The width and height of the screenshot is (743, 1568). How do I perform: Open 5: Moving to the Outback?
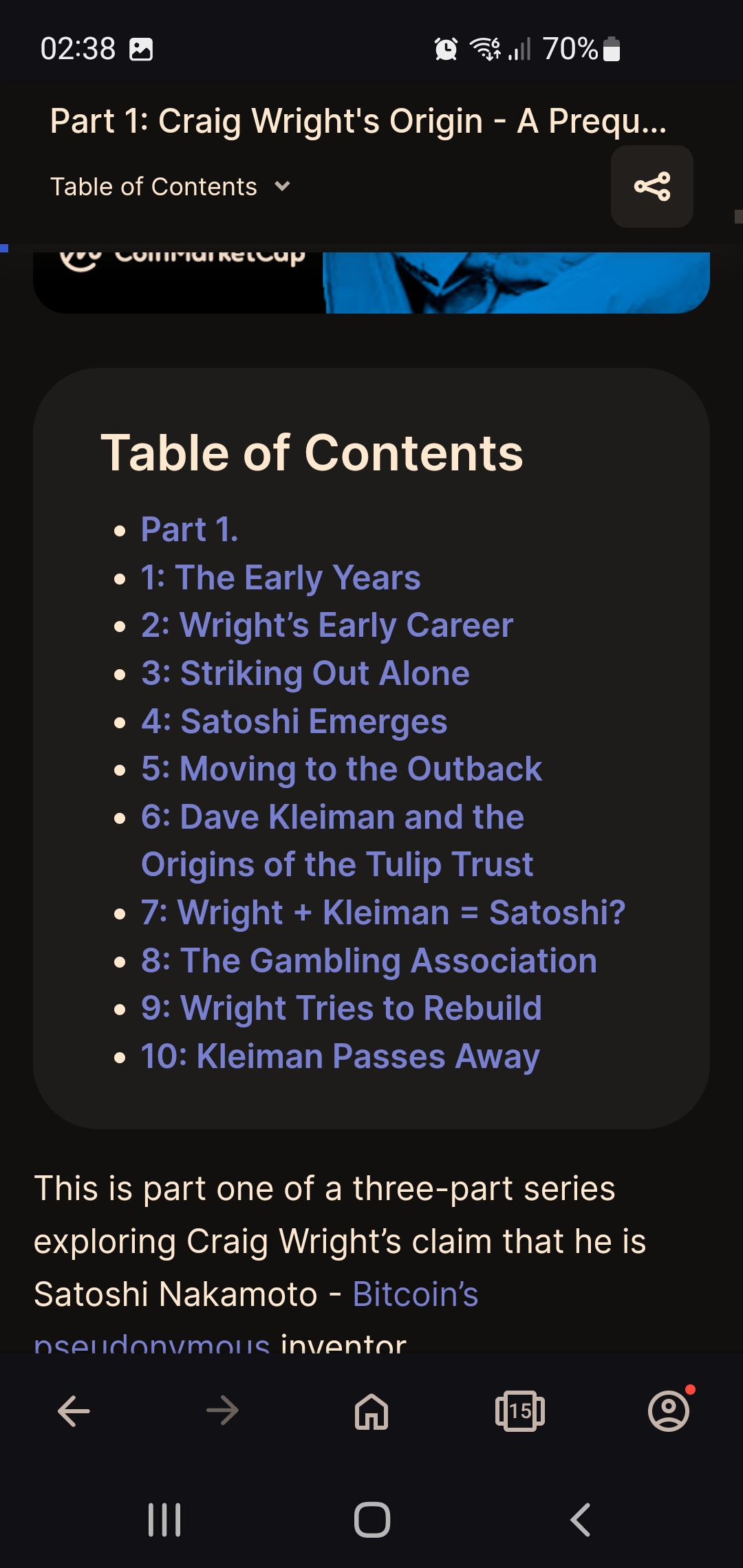[341, 769]
